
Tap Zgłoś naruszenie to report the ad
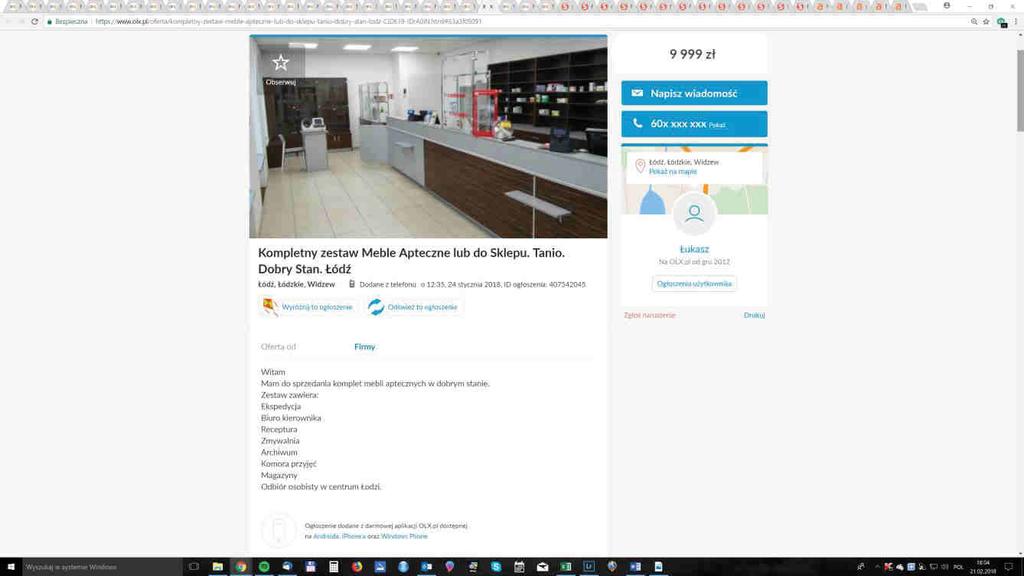coord(650,315)
